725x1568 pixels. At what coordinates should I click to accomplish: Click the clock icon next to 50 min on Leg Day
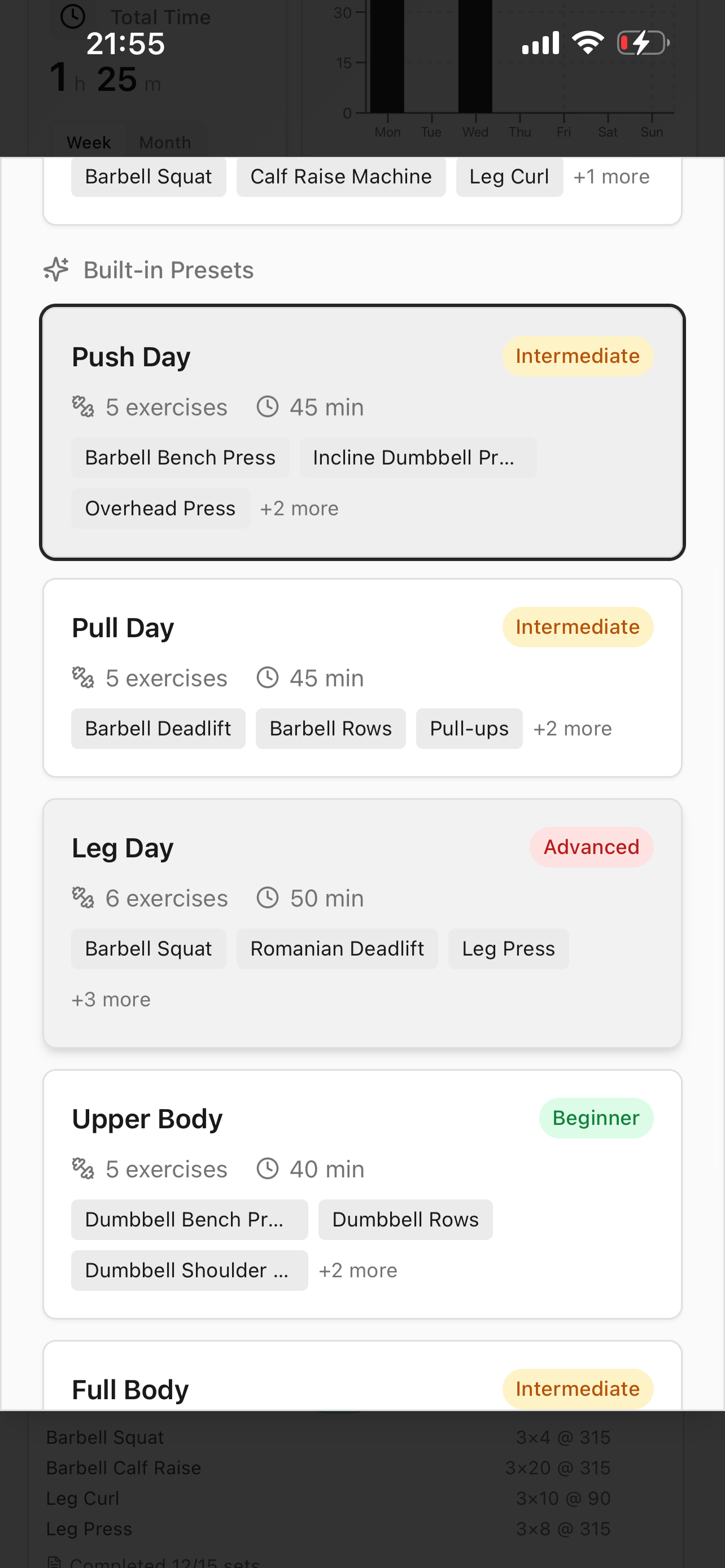[268, 897]
